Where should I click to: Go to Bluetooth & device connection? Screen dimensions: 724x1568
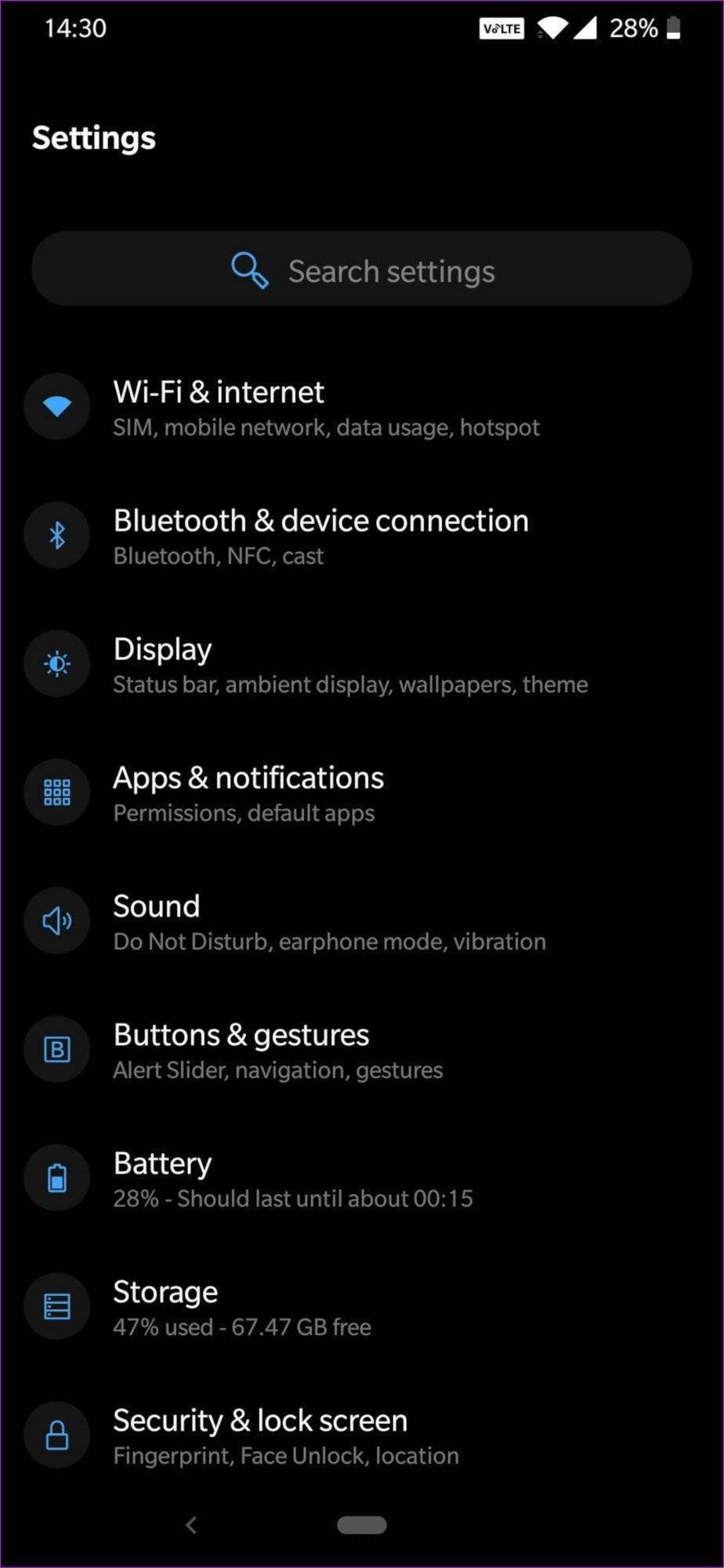coord(320,536)
